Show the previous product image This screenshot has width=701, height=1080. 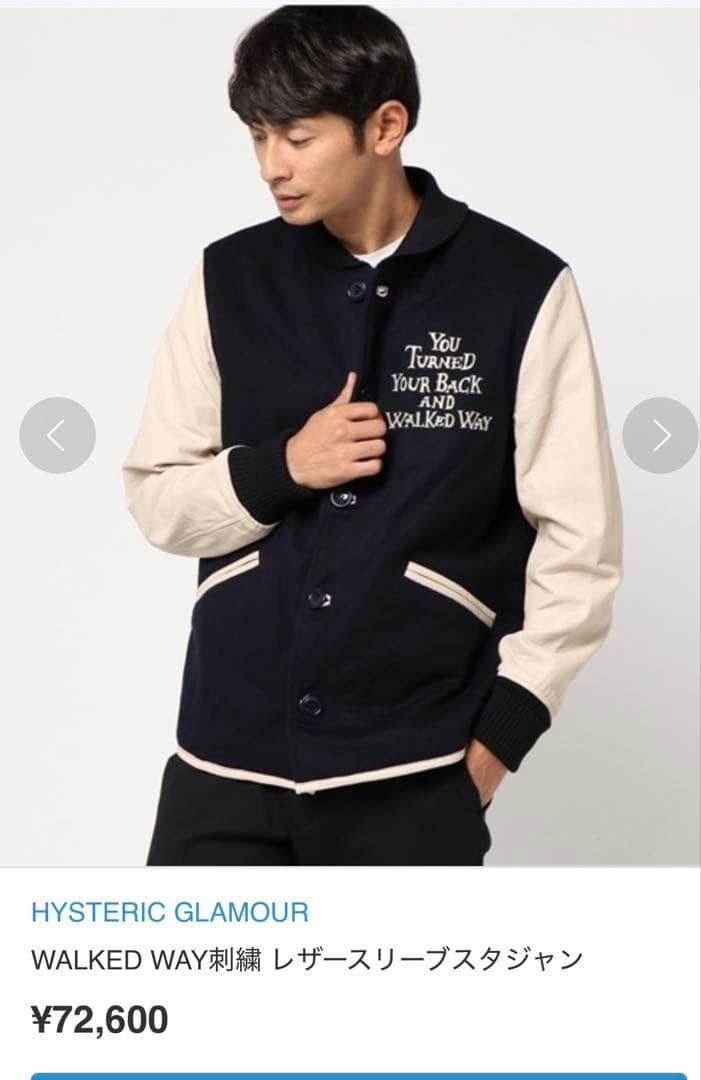click(57, 436)
